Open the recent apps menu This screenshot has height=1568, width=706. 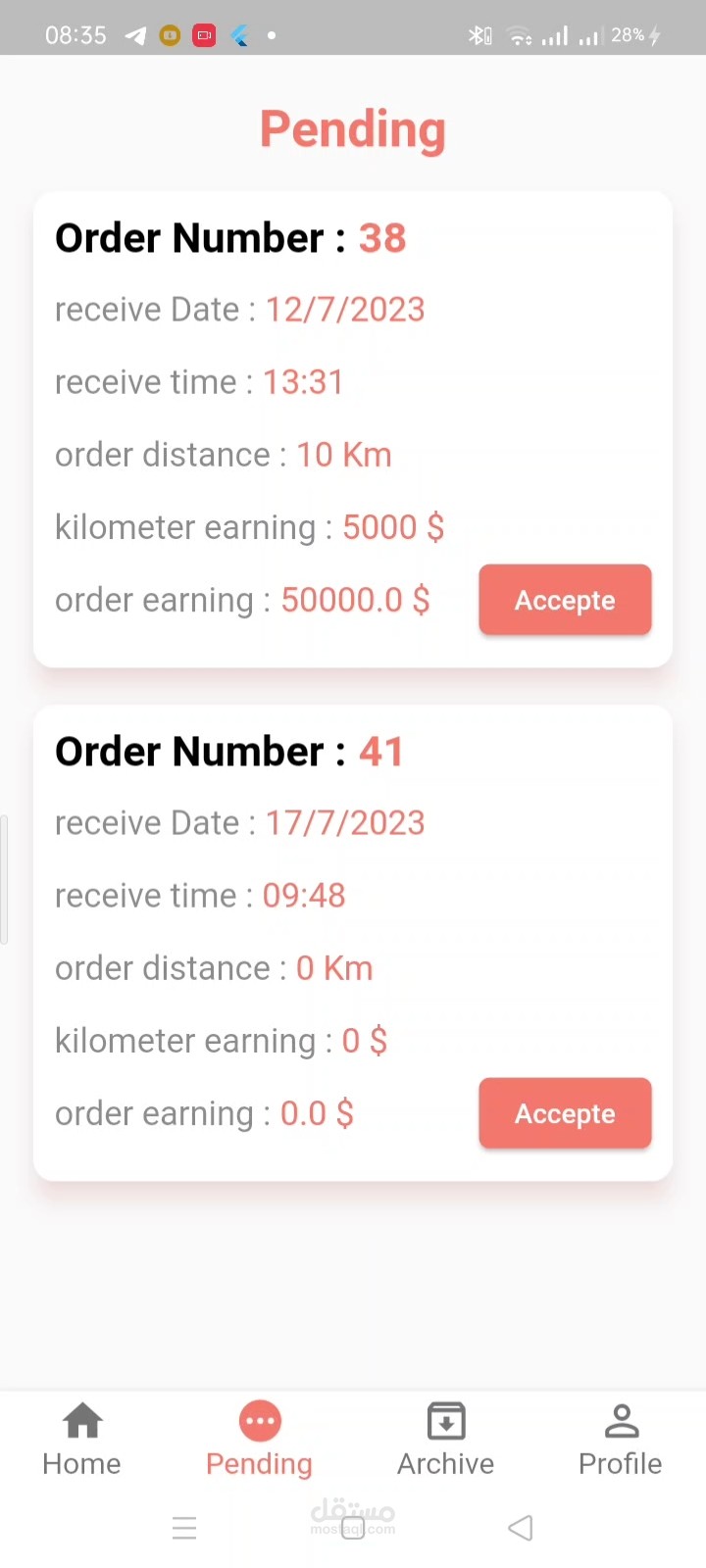(x=184, y=1527)
